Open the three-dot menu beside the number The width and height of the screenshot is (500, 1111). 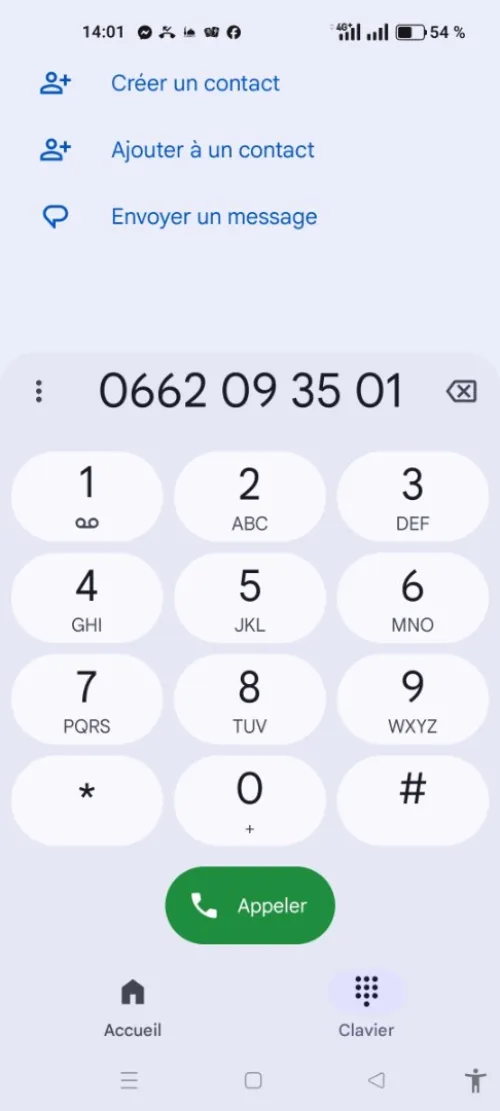point(39,391)
